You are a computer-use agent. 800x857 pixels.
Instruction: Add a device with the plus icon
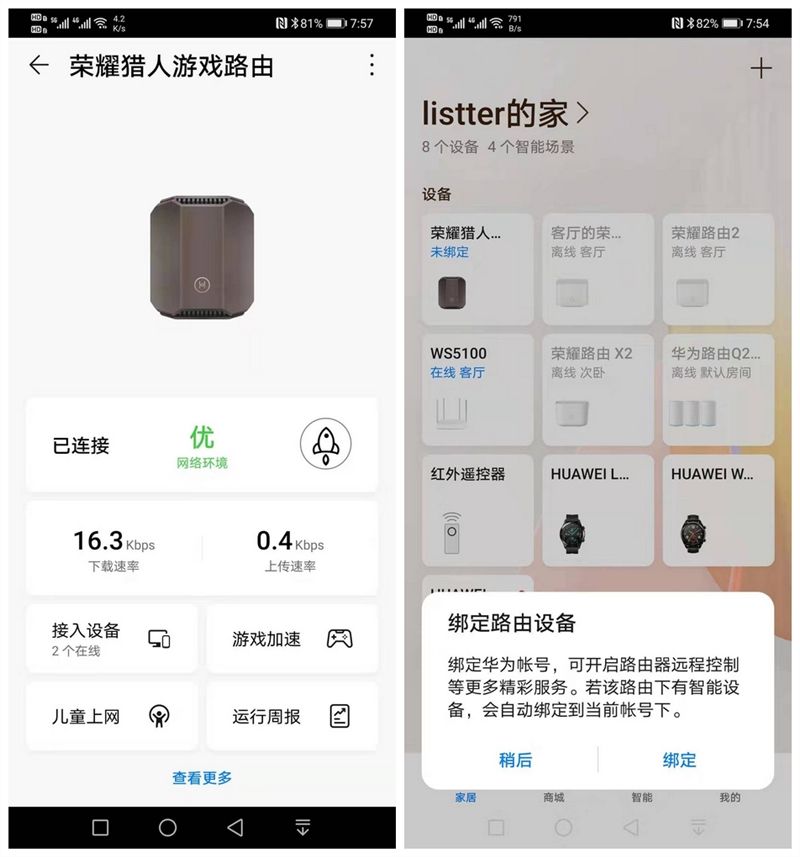click(x=761, y=68)
